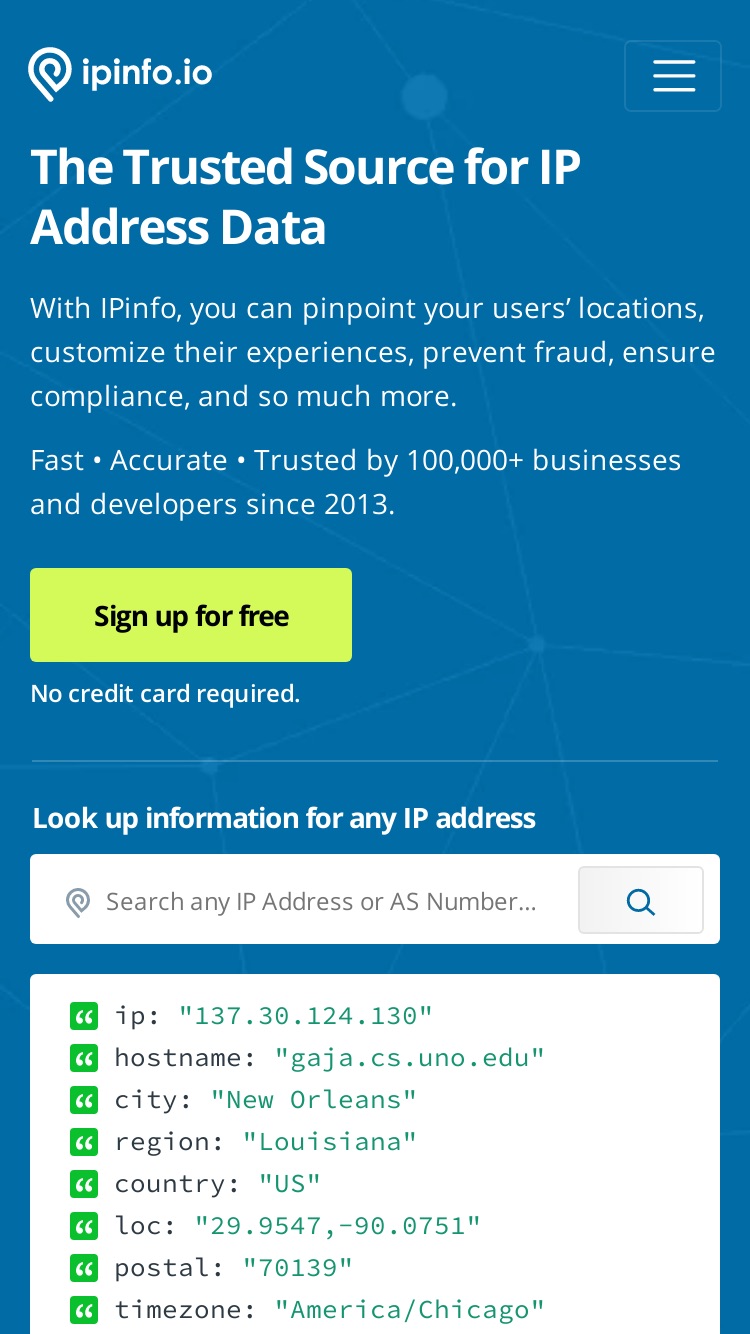This screenshot has height=1334, width=750.
Task: Open the hamburger navigation menu
Action: [x=673, y=76]
